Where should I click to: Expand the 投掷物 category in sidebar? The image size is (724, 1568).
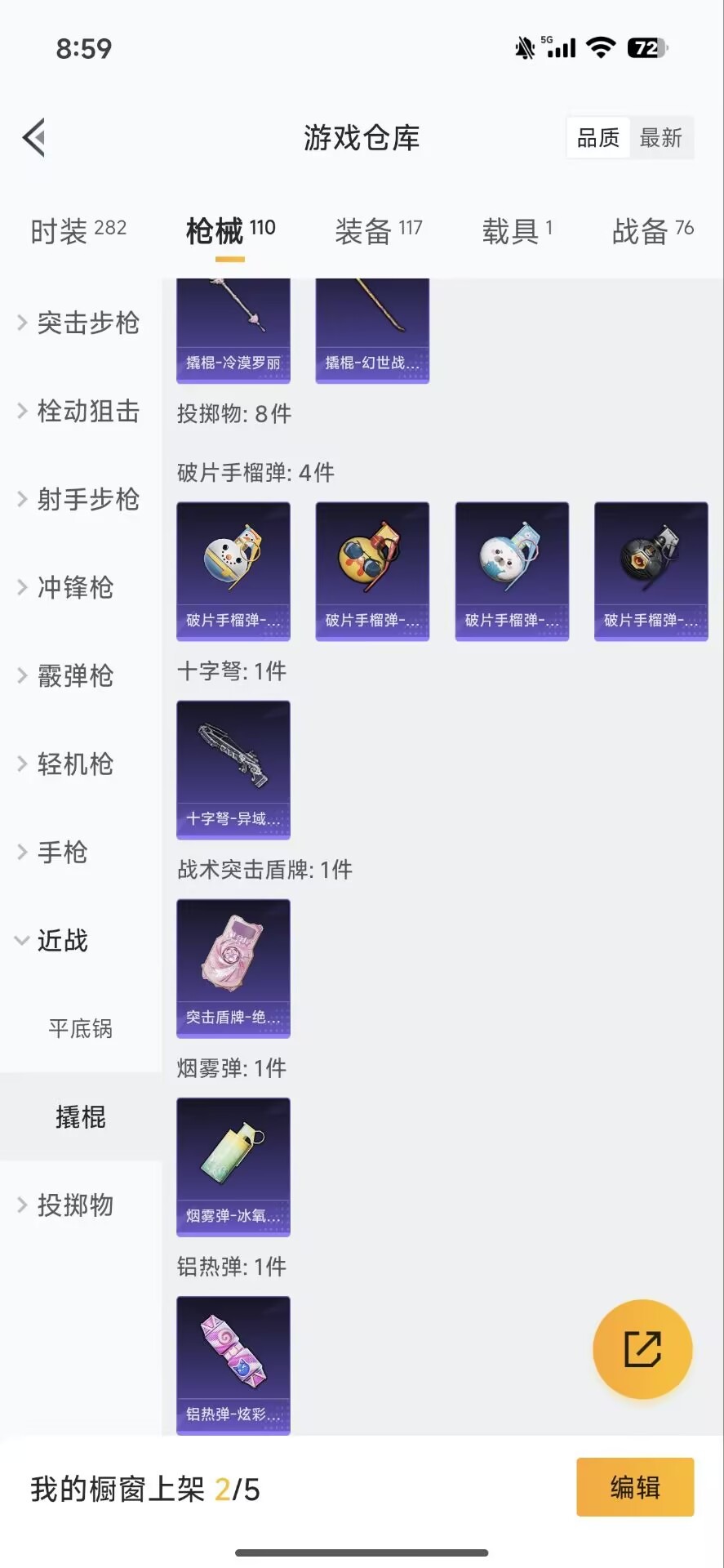pyautogui.click(x=75, y=1205)
